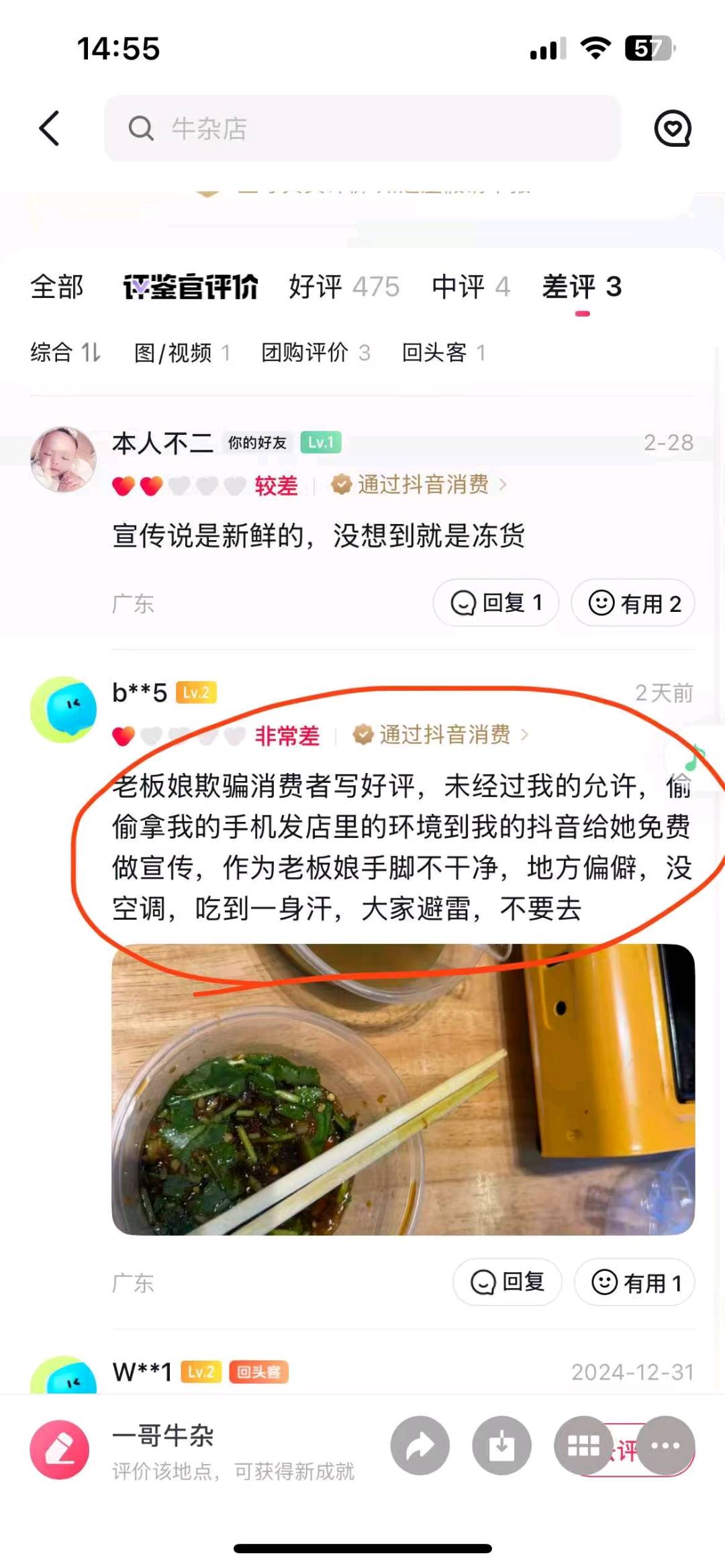Open replies on 本人不二's review
Viewport: 725px width, 1568px height.
(495, 603)
